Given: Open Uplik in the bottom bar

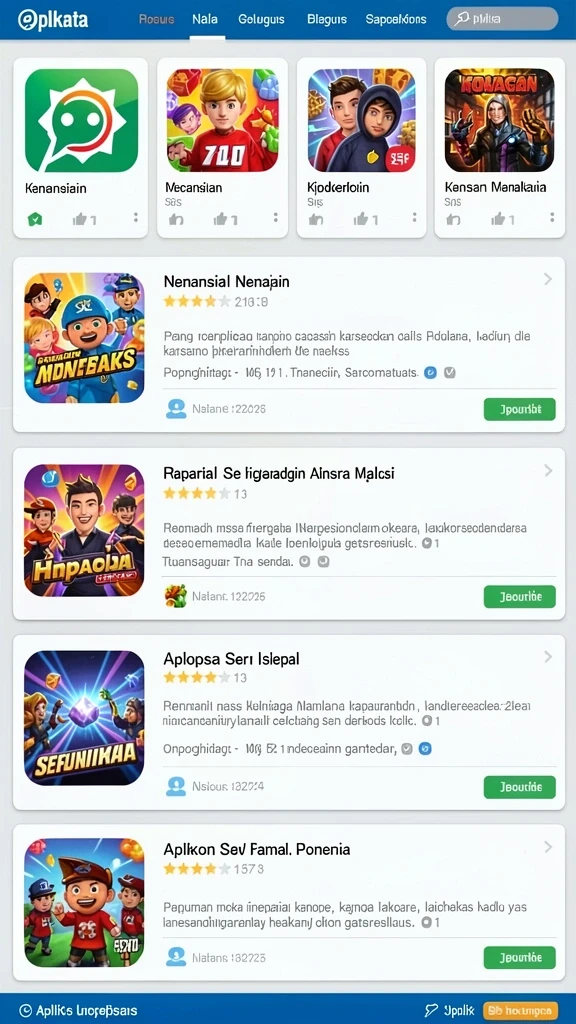Looking at the screenshot, I should (450, 1011).
